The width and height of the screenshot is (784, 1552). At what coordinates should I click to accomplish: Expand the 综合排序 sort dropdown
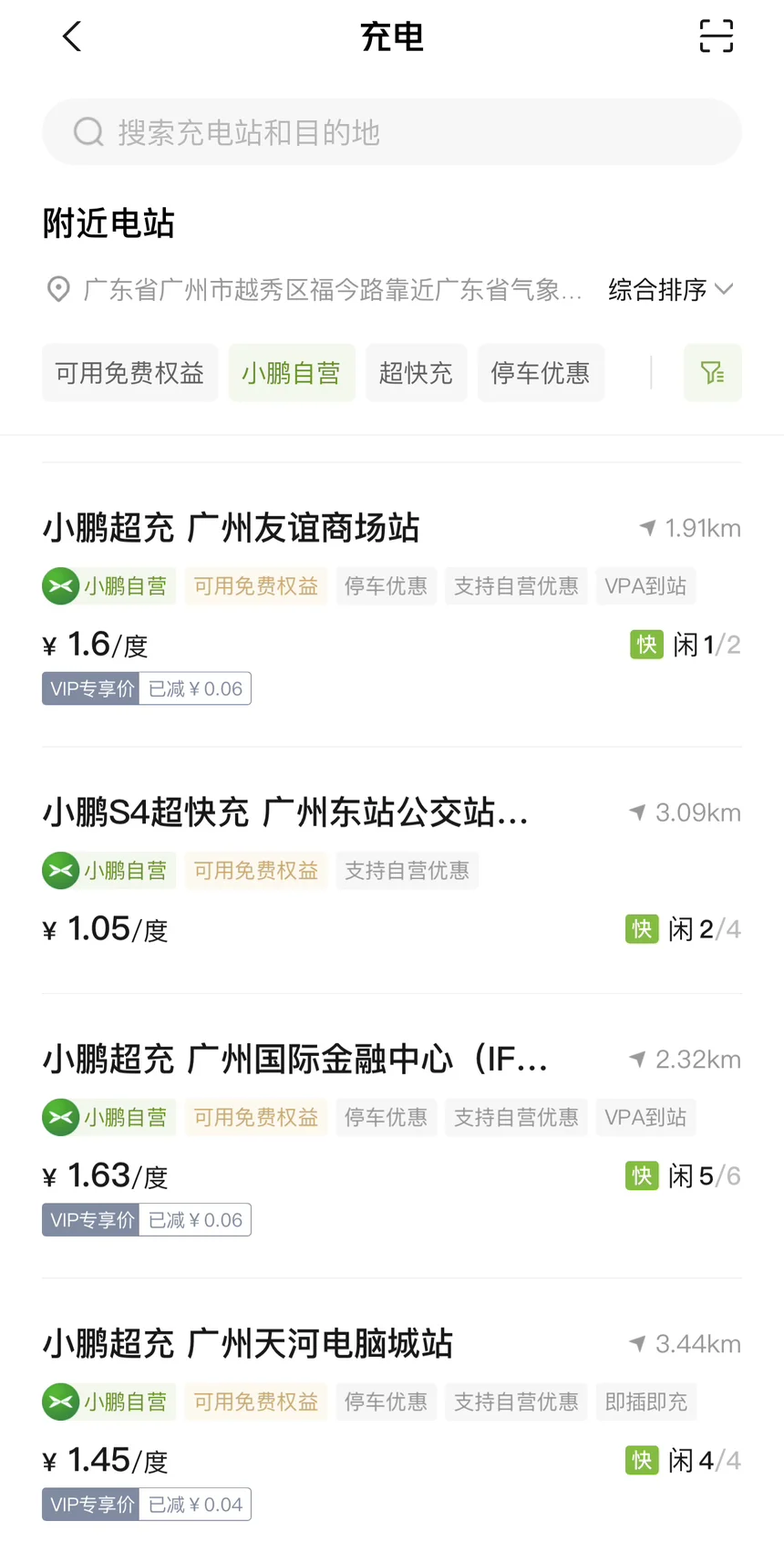[x=671, y=290]
